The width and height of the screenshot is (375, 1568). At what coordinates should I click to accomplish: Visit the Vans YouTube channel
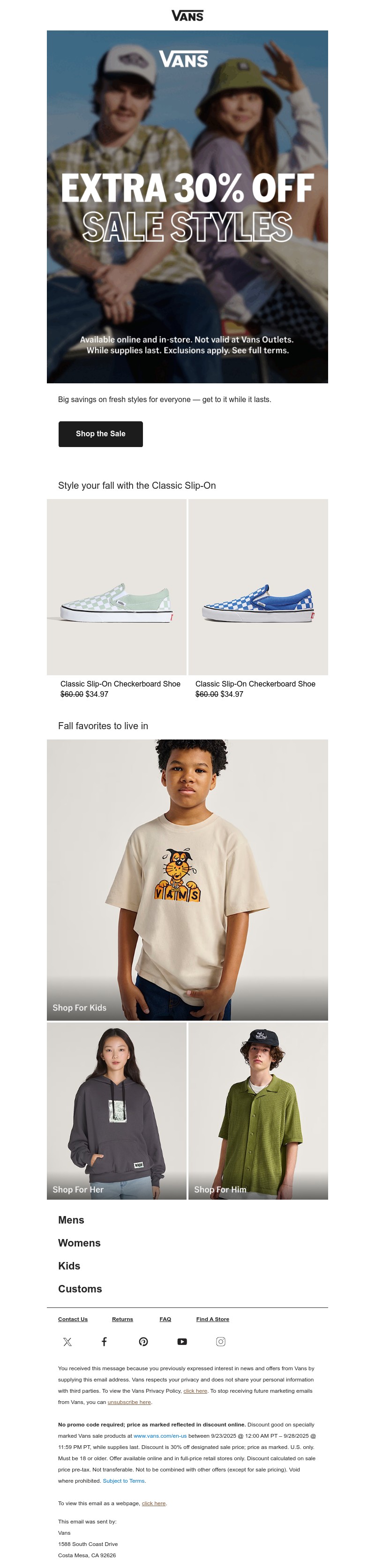(x=182, y=1342)
